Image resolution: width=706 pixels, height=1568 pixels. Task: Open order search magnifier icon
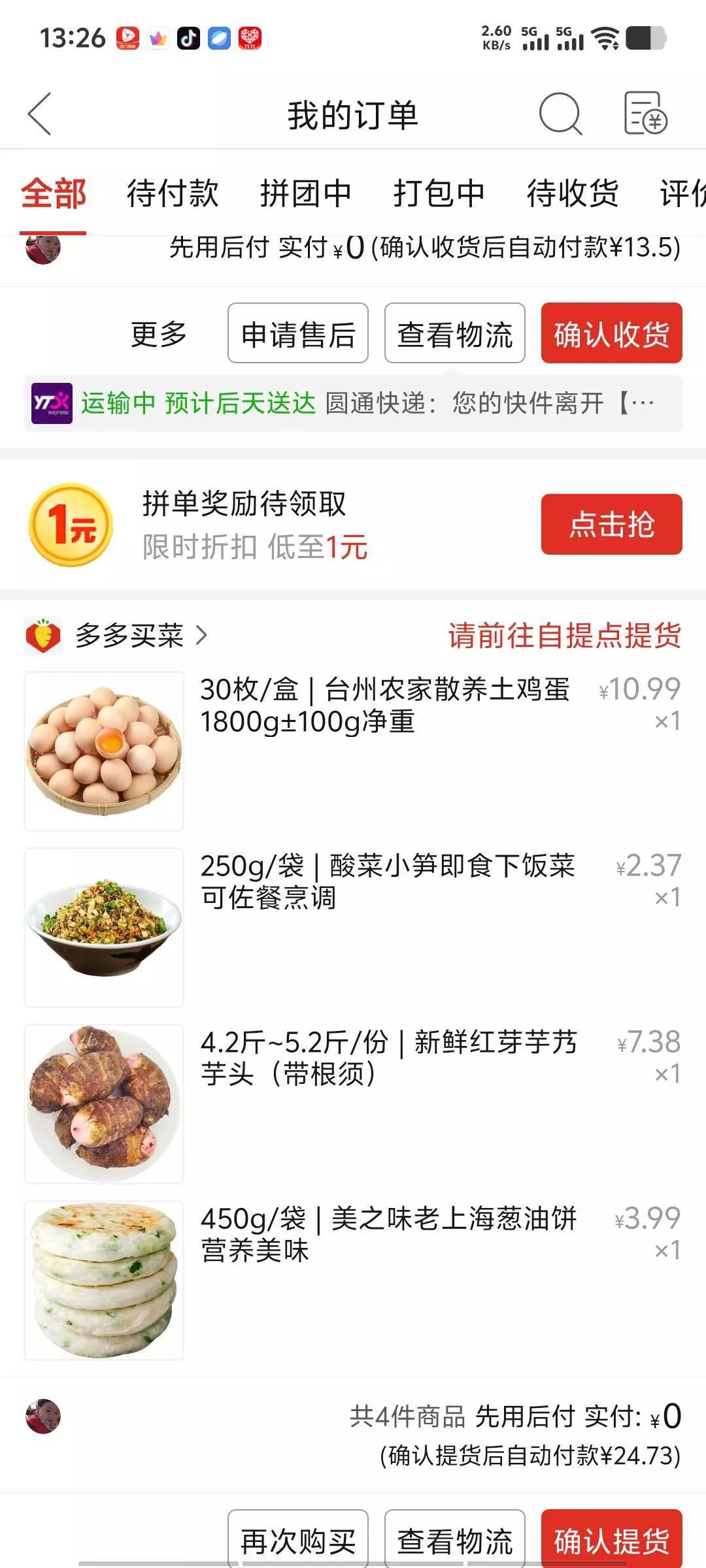pos(560,114)
